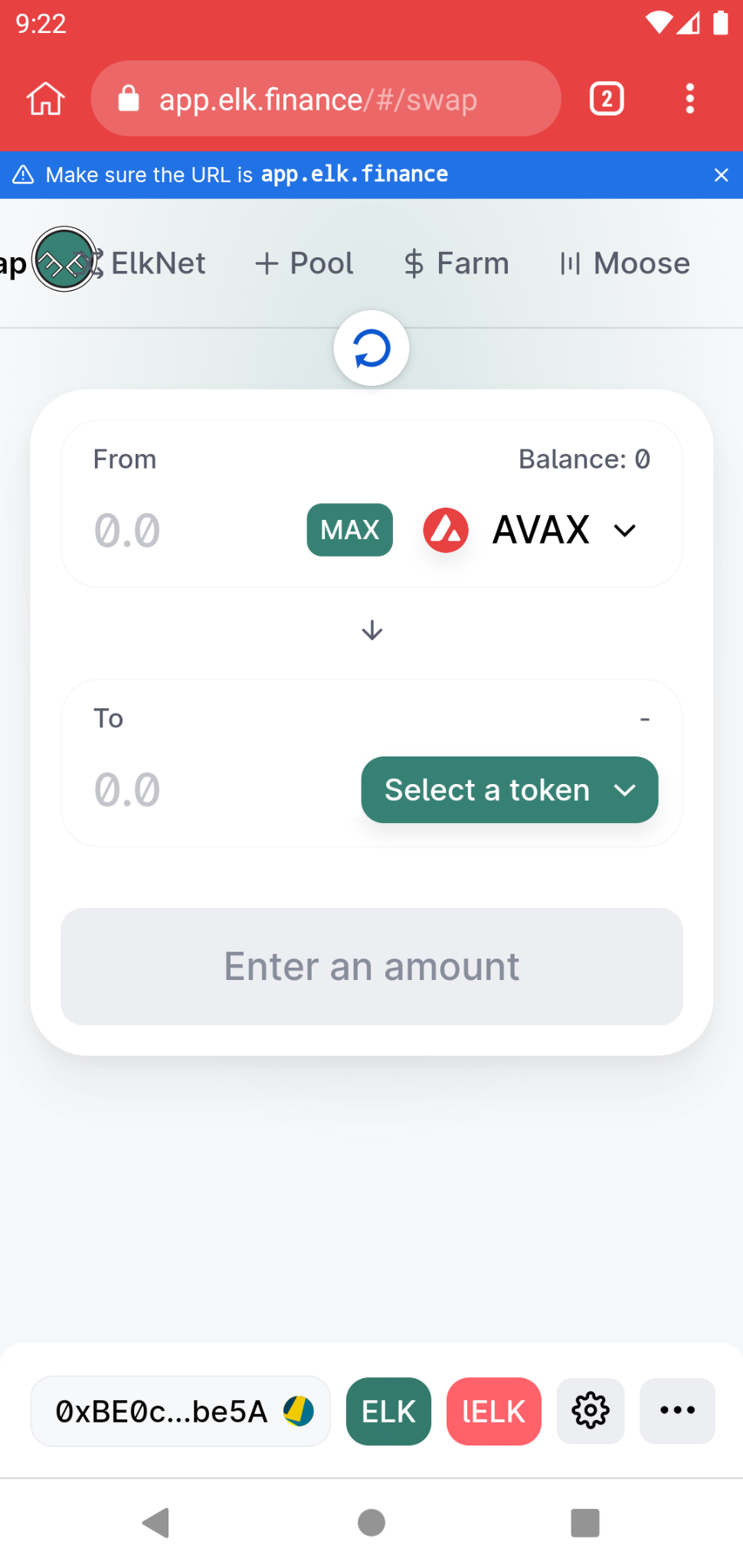Open the tab switcher showing 2 tabs
743x1568 pixels.
pyautogui.click(x=606, y=99)
